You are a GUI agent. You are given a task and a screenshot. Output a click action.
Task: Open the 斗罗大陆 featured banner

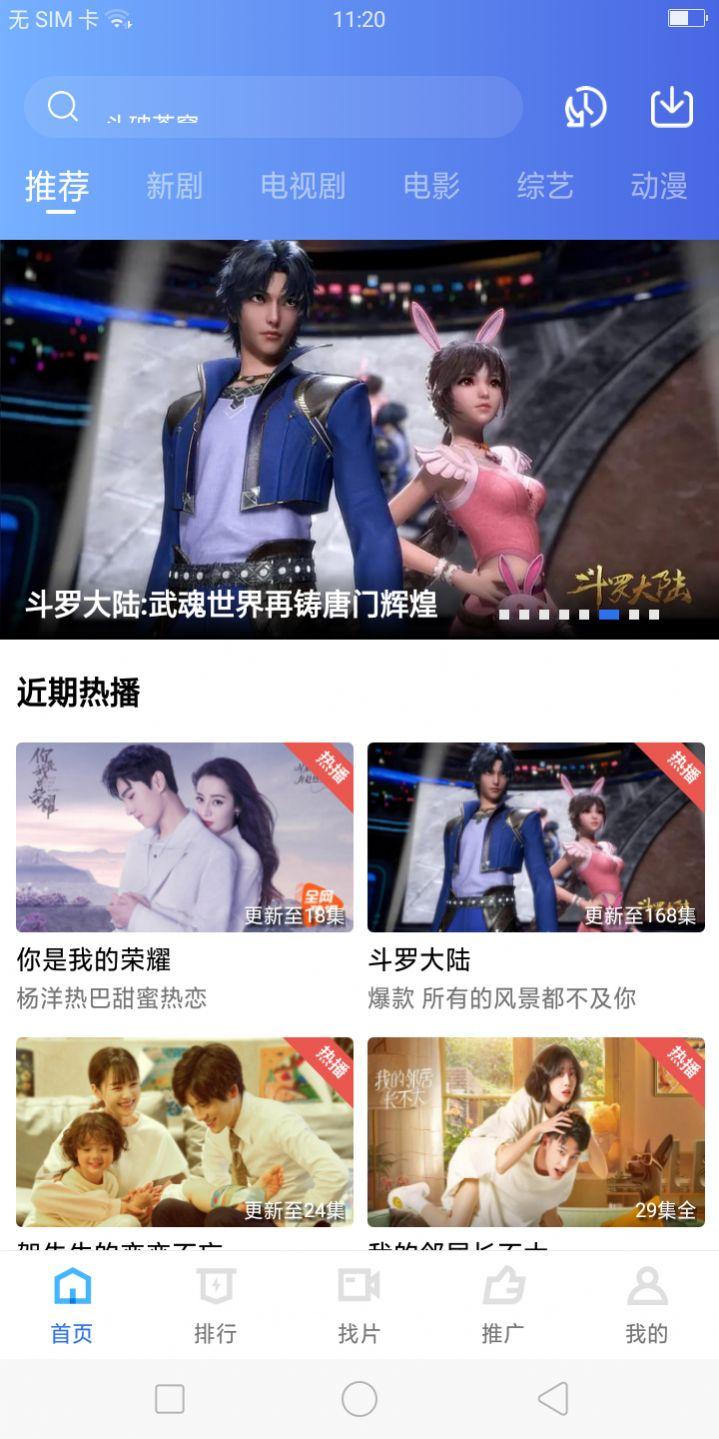[359, 439]
